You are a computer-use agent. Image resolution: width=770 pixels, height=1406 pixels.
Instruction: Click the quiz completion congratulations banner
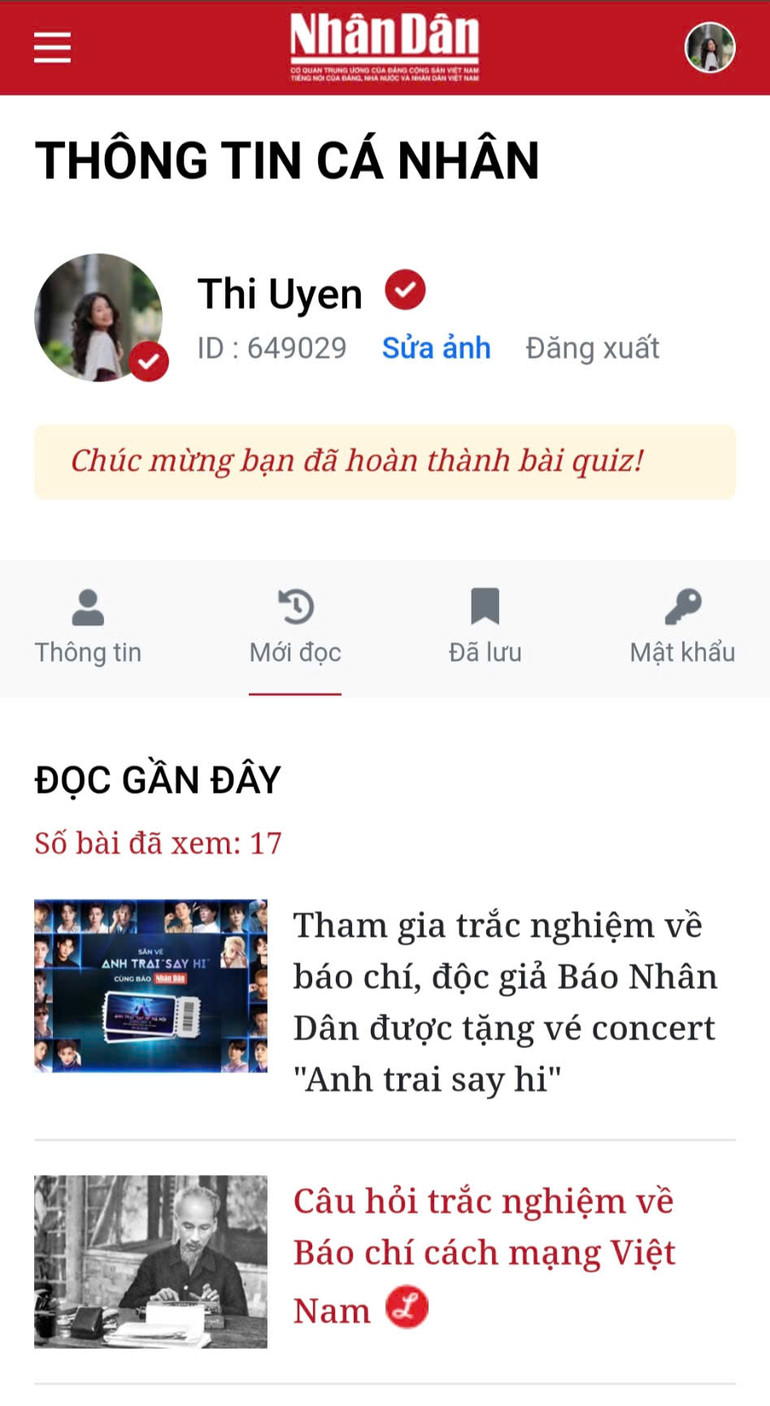(385, 461)
